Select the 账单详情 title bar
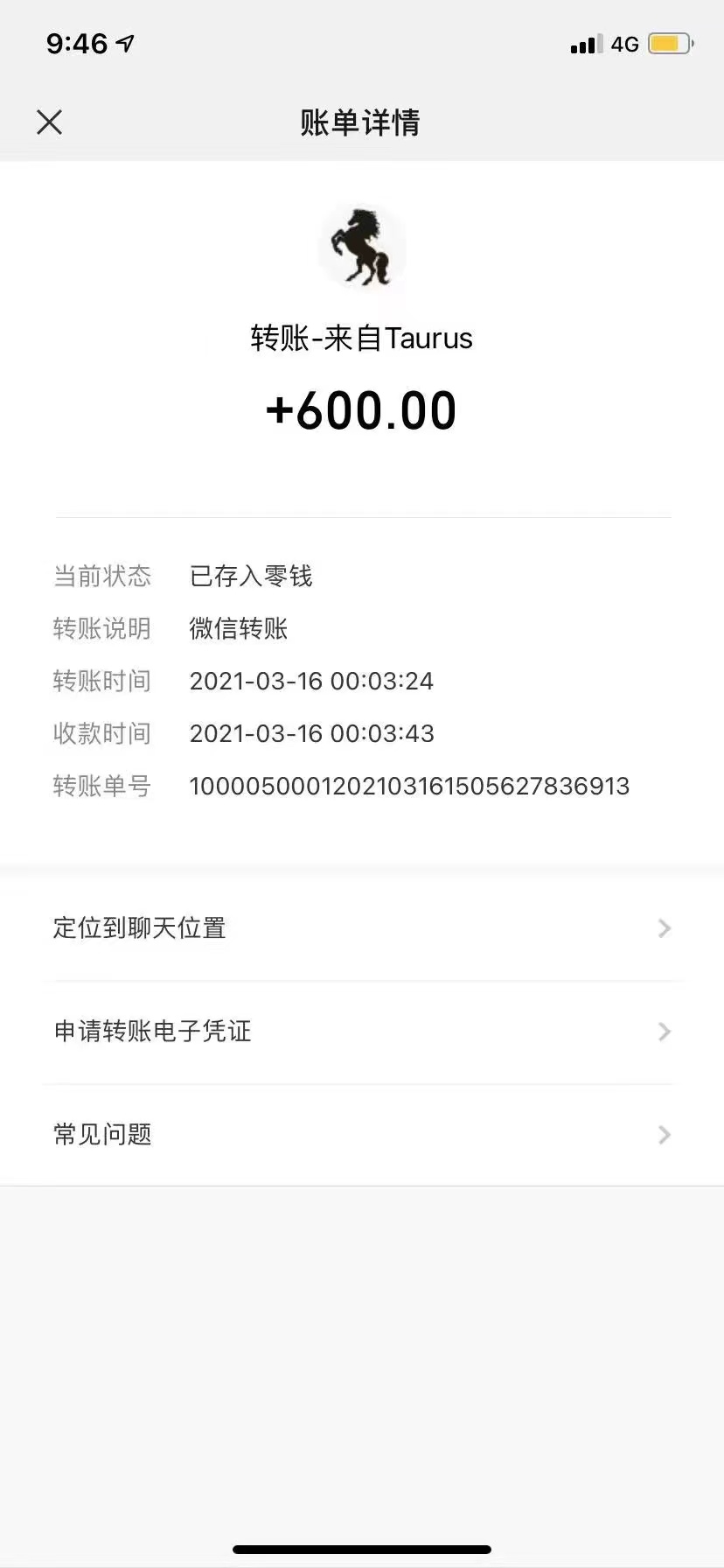Viewport: 724px width, 1568px height. tap(362, 123)
